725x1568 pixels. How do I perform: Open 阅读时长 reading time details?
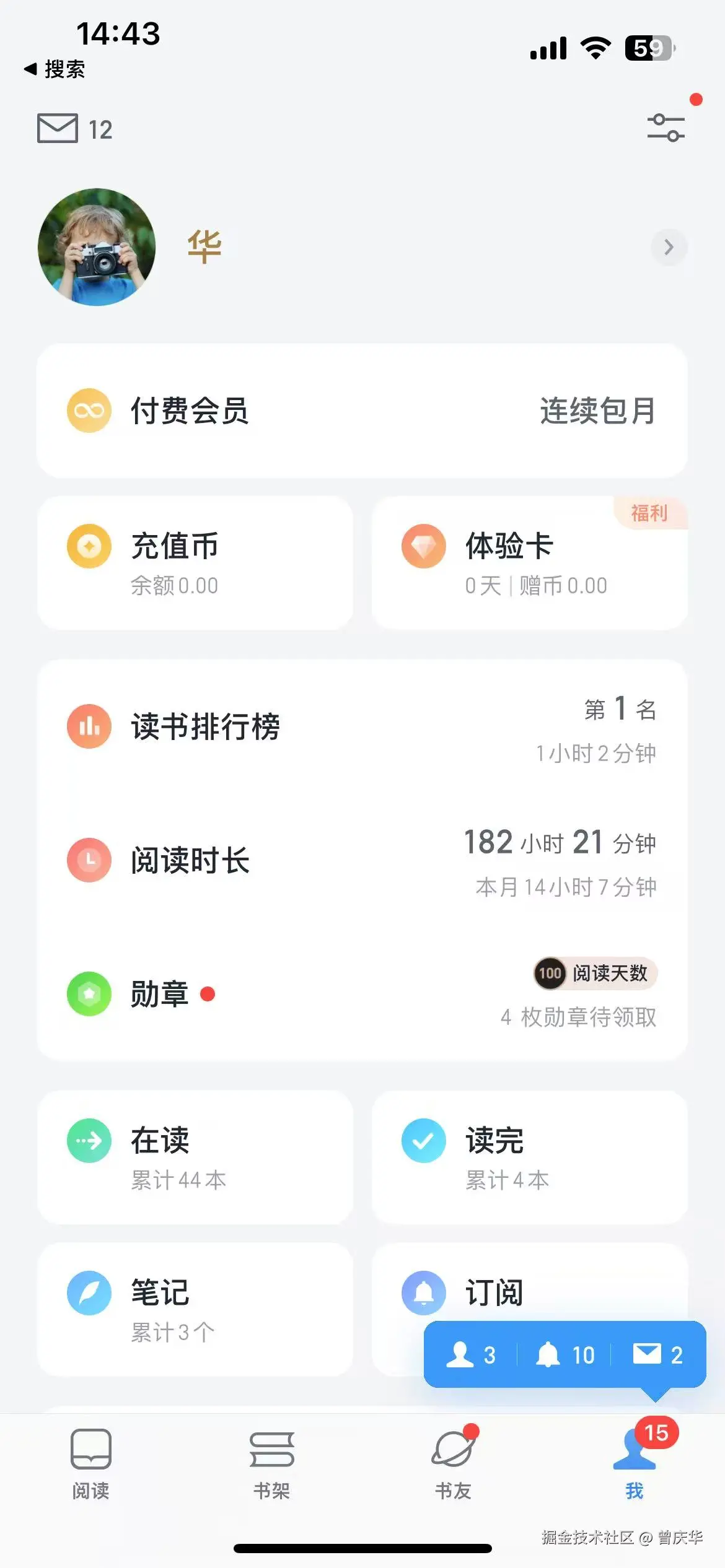pyautogui.click(x=362, y=861)
